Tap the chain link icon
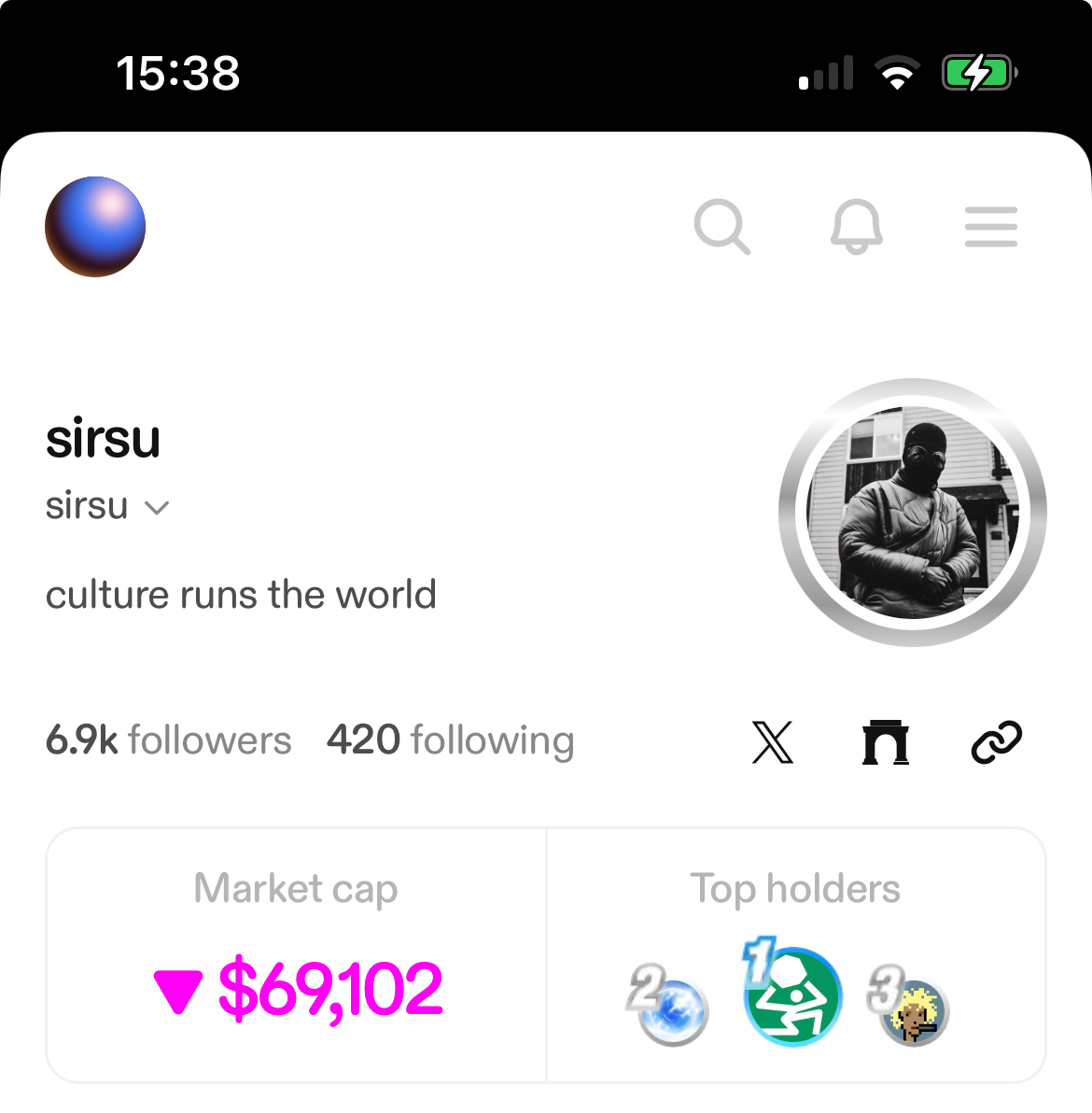Viewport: 1092px width, 1113px height. tap(997, 743)
